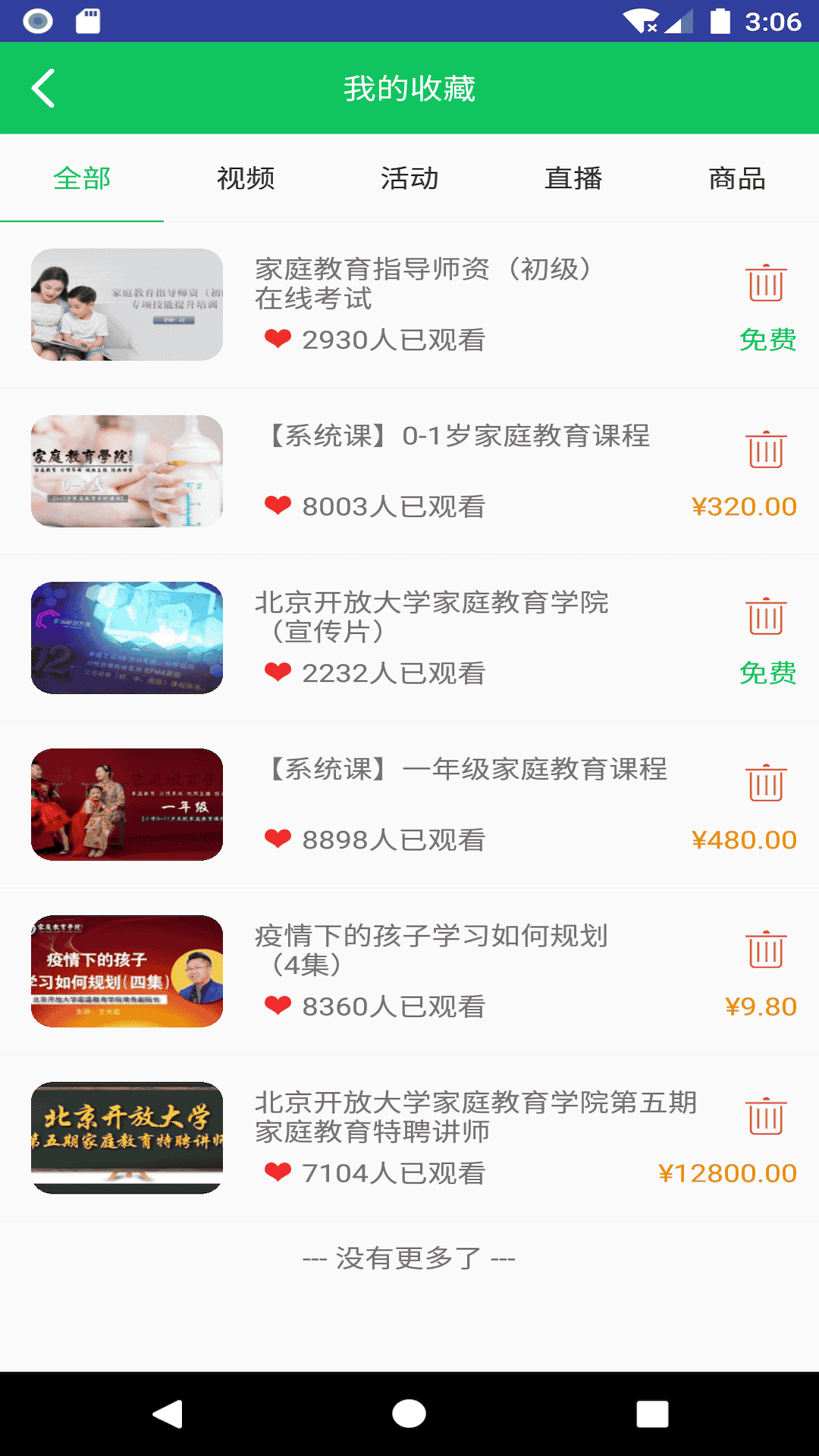Delete 家庭教育指导师资（初级）在线考试 from favorites
Screen dimensions: 819x1456
click(x=766, y=283)
